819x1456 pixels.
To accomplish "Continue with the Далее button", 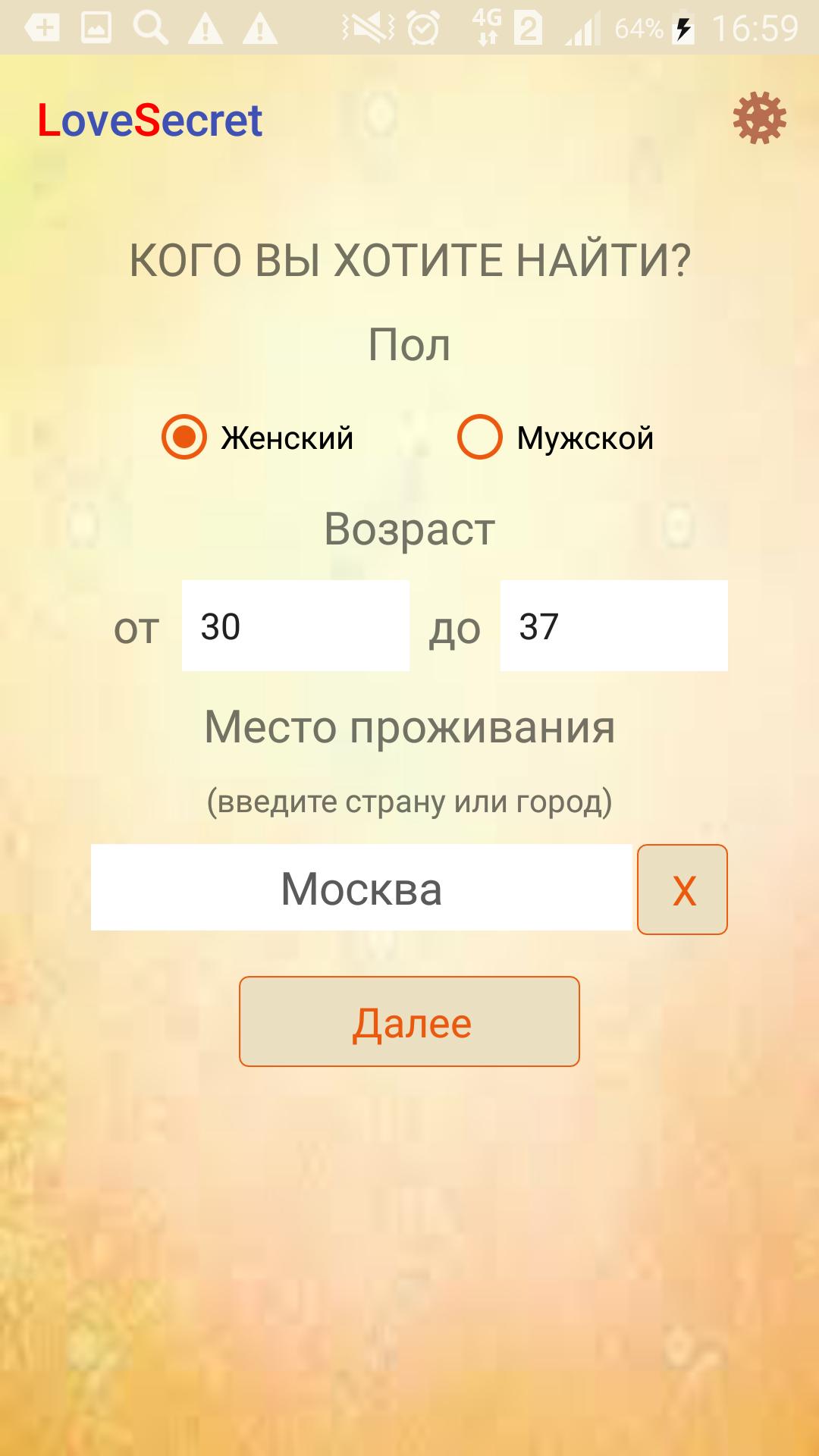I will tap(409, 1021).
